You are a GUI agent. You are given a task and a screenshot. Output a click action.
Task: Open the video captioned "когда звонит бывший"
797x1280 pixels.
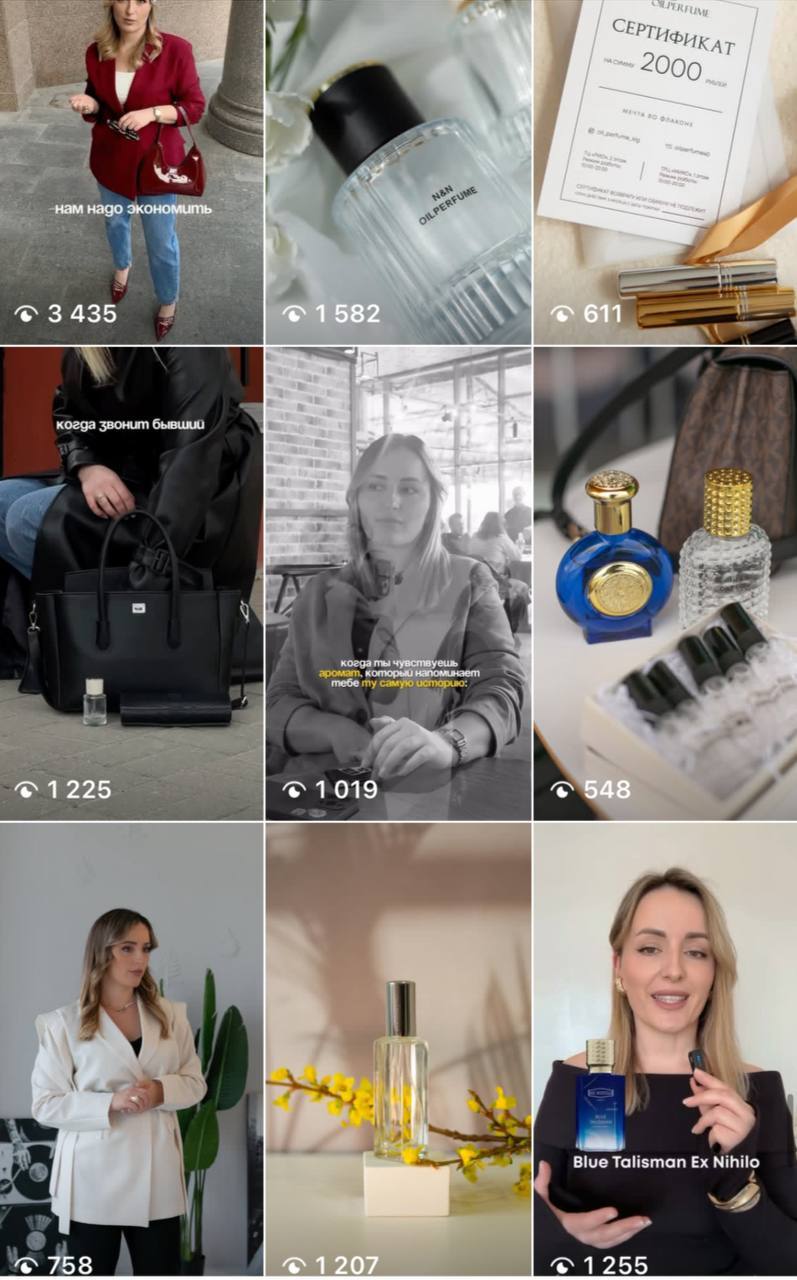click(x=131, y=584)
